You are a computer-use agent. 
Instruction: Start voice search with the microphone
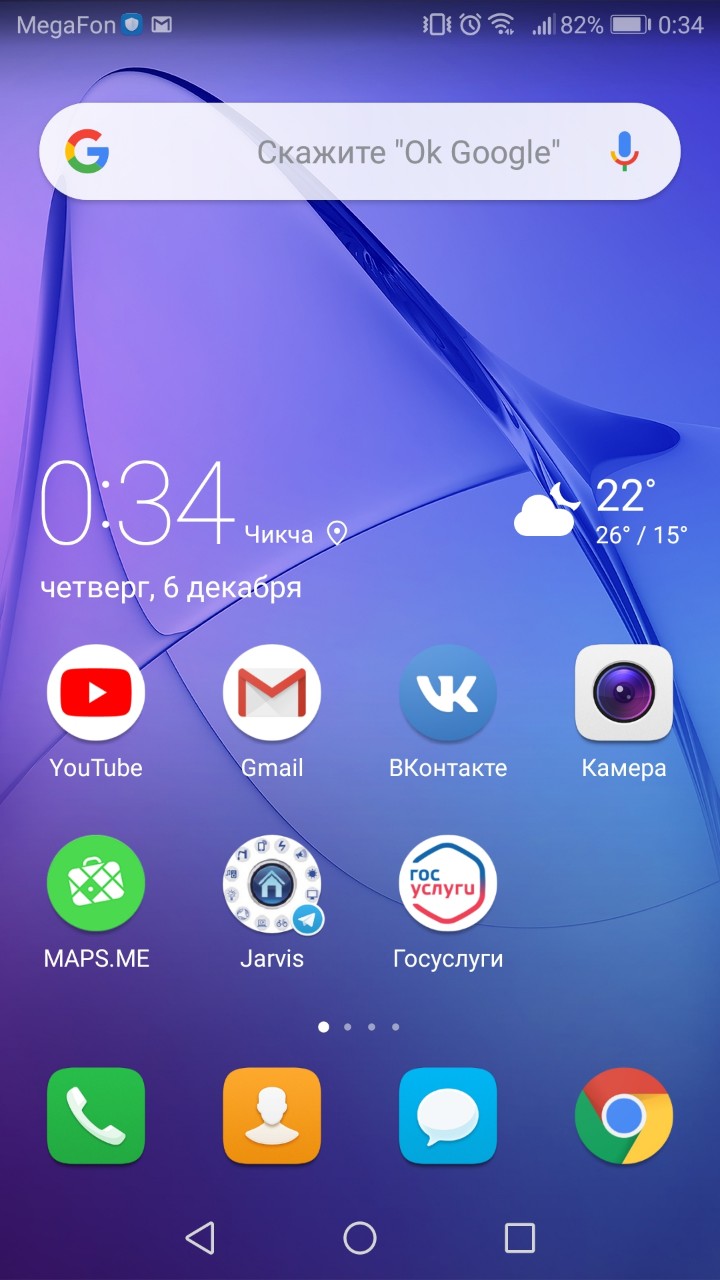(625, 152)
